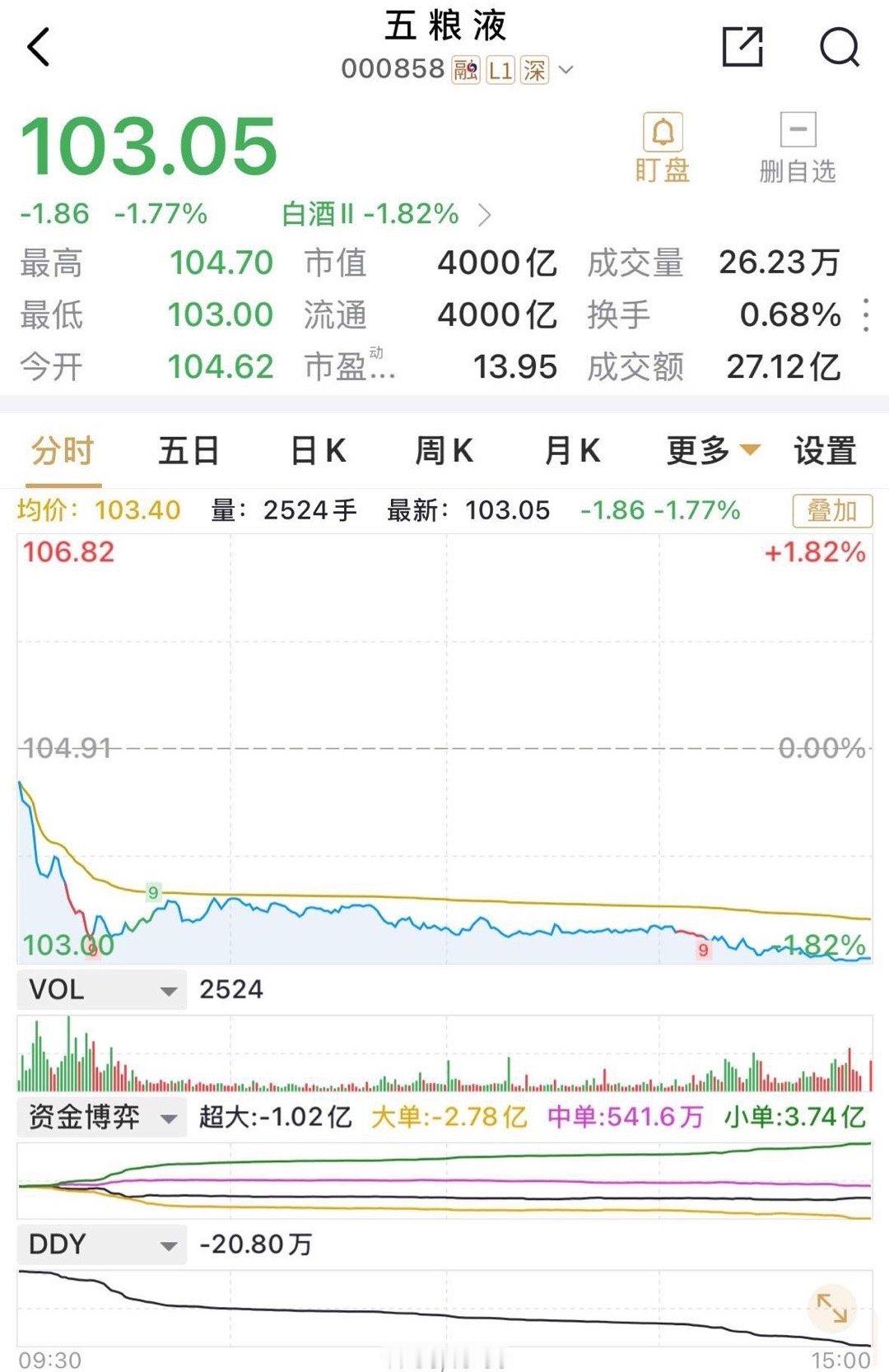
Task: Switch to the 五日 five-day tab
Action: click(187, 450)
